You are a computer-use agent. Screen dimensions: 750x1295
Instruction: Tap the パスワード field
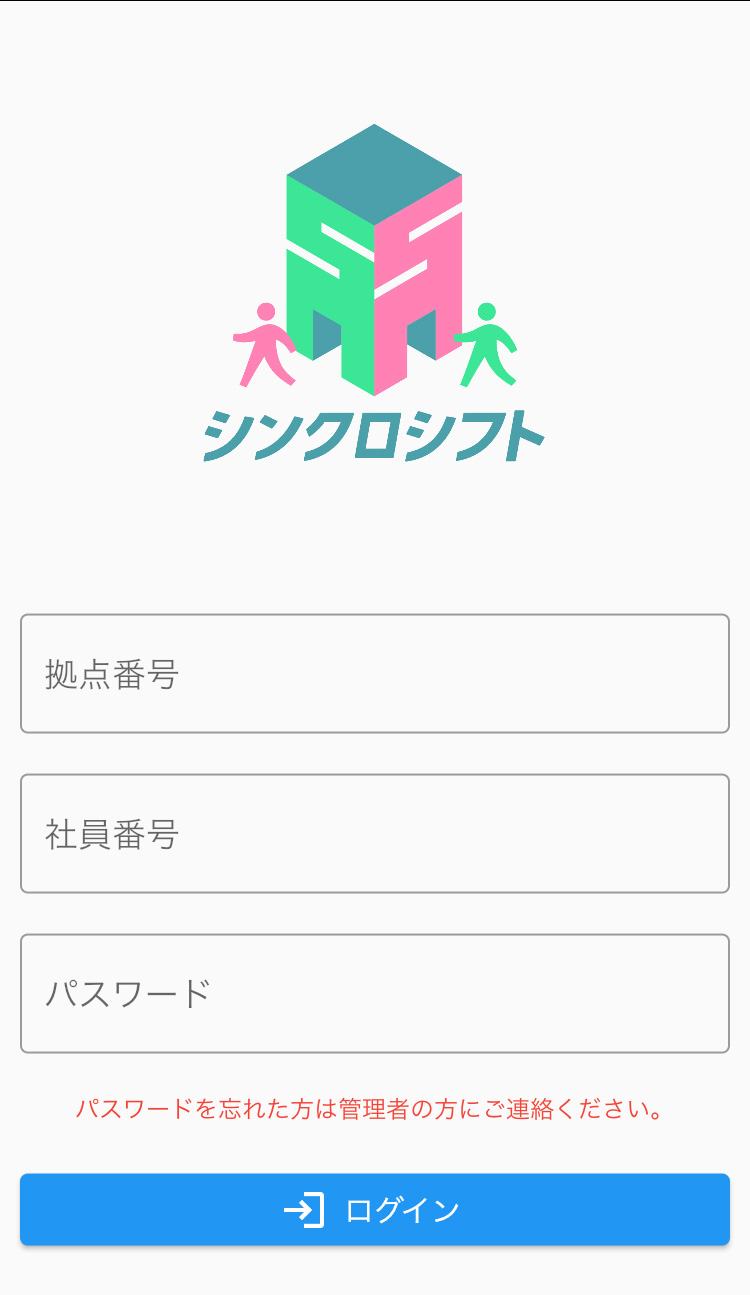(375, 994)
